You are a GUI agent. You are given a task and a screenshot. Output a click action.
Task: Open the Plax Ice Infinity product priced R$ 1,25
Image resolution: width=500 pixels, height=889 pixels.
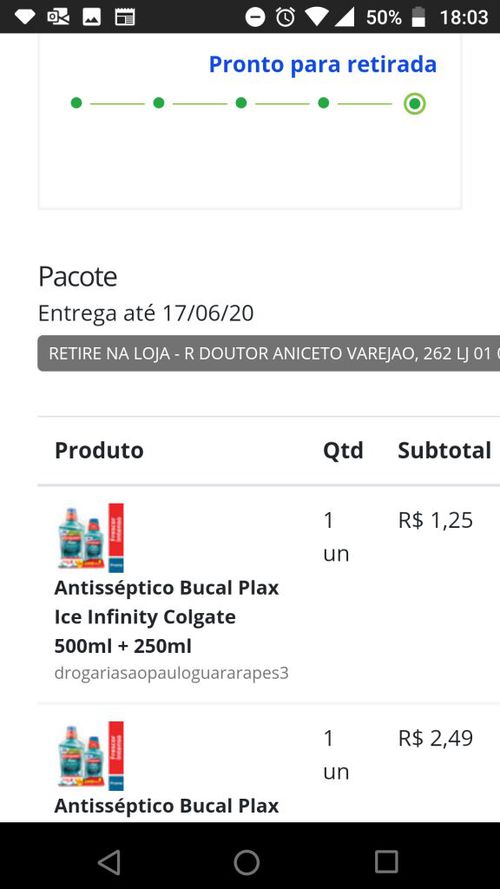[166, 616]
